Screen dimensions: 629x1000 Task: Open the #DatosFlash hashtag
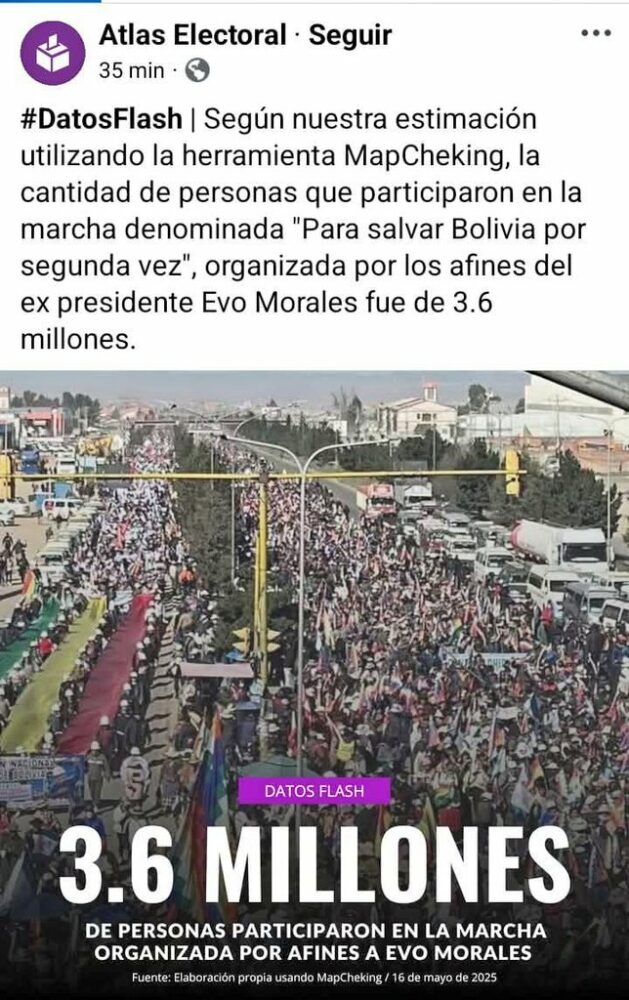pos(101,119)
